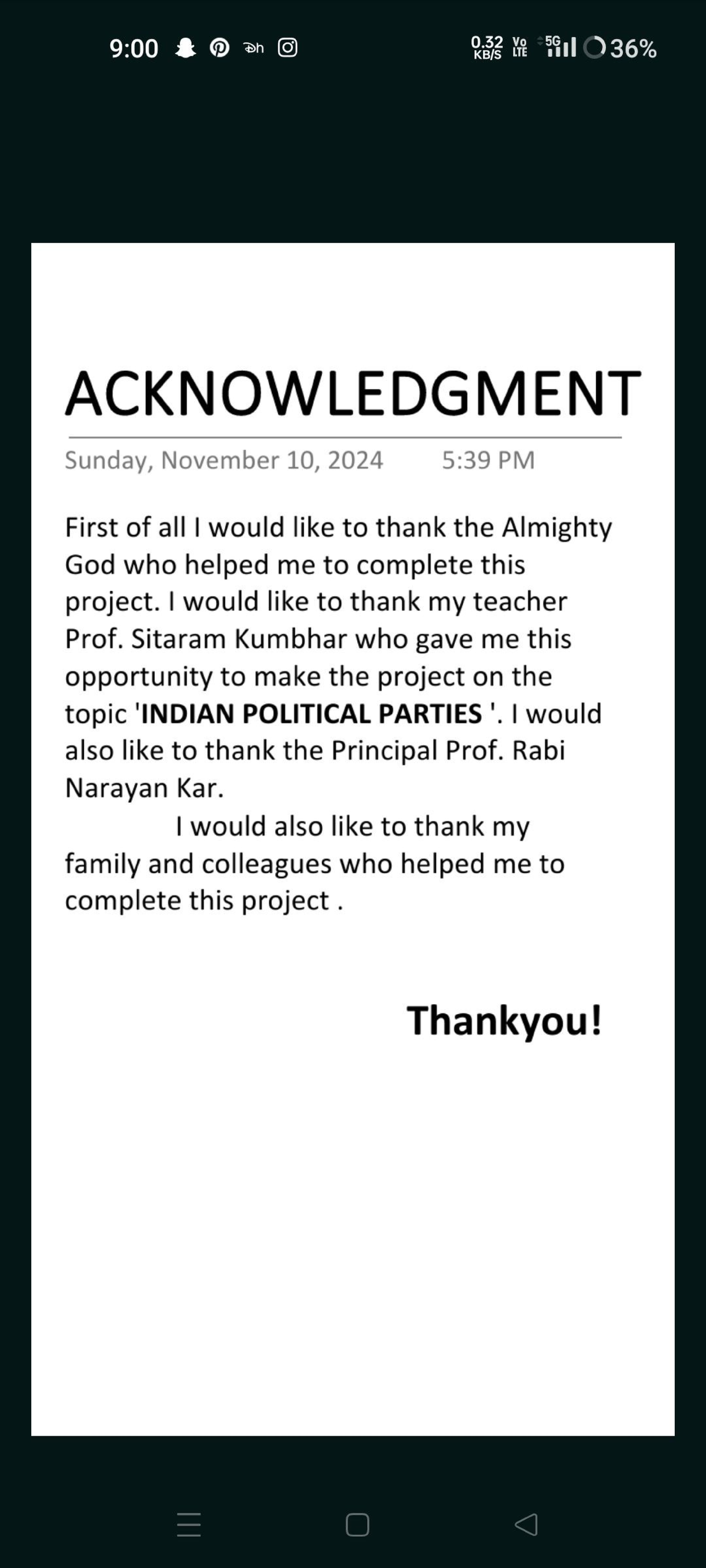Viewport: 706px width, 1568px height.
Task: Open the Disney+ Hotstar notification icon
Action: [254, 48]
